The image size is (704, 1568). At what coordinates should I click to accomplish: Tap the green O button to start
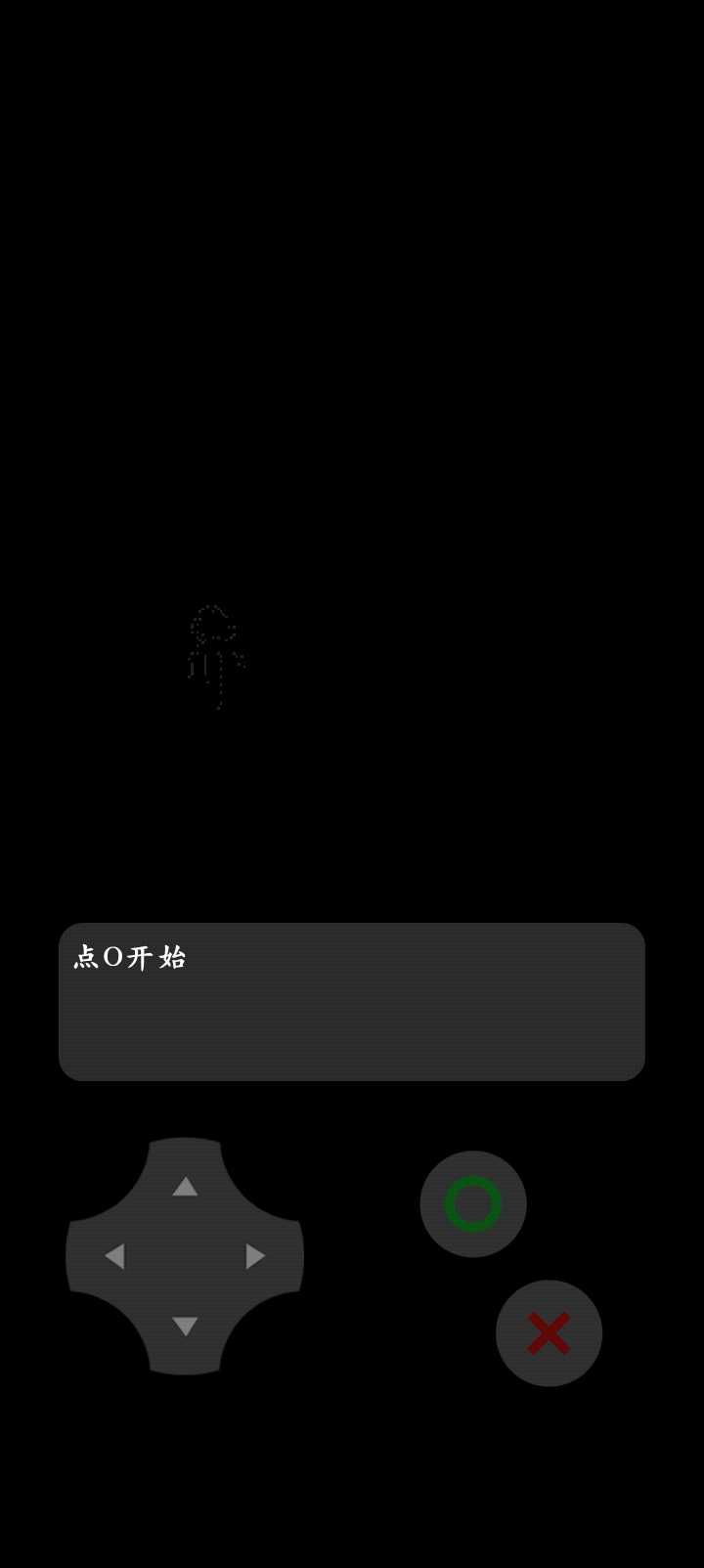click(x=473, y=1203)
